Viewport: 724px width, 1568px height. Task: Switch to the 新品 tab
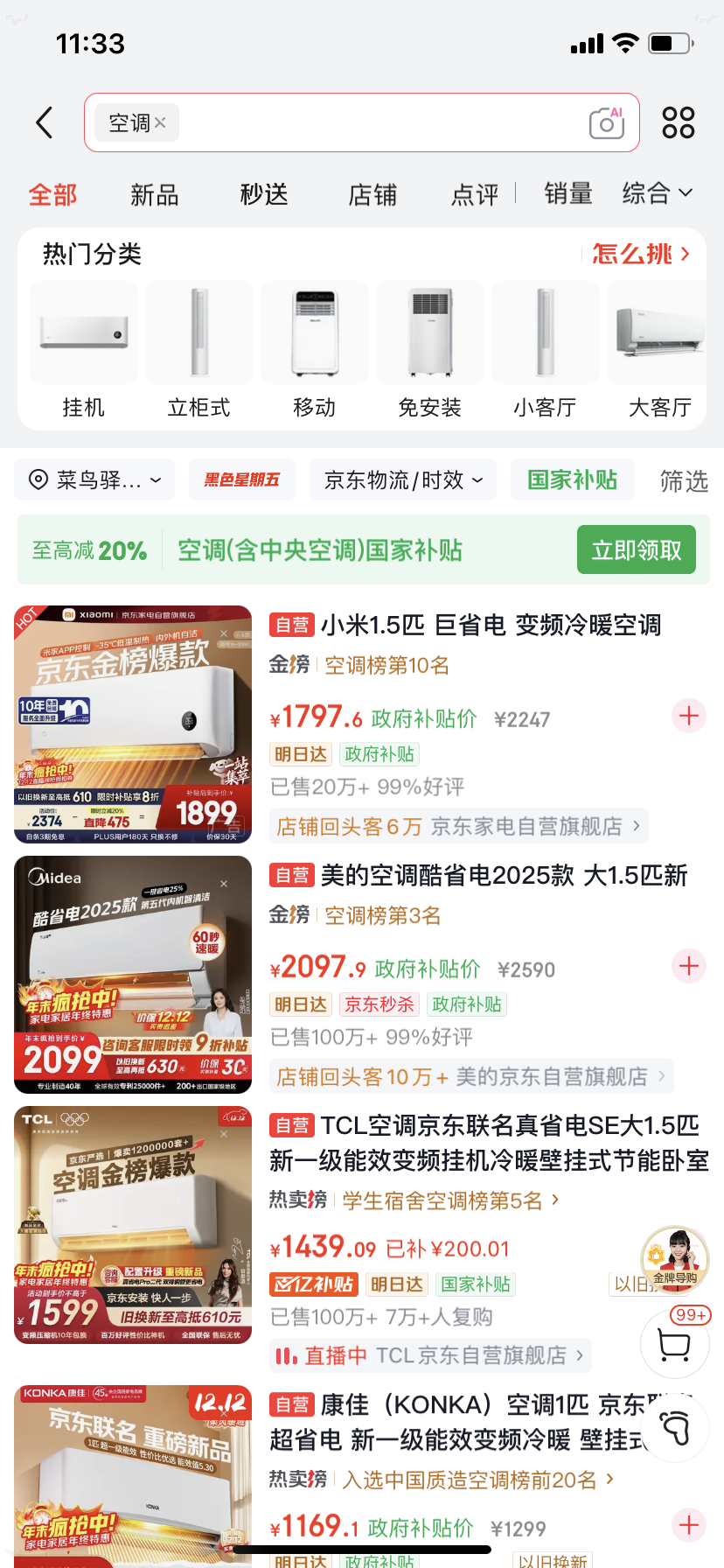pyautogui.click(x=155, y=194)
